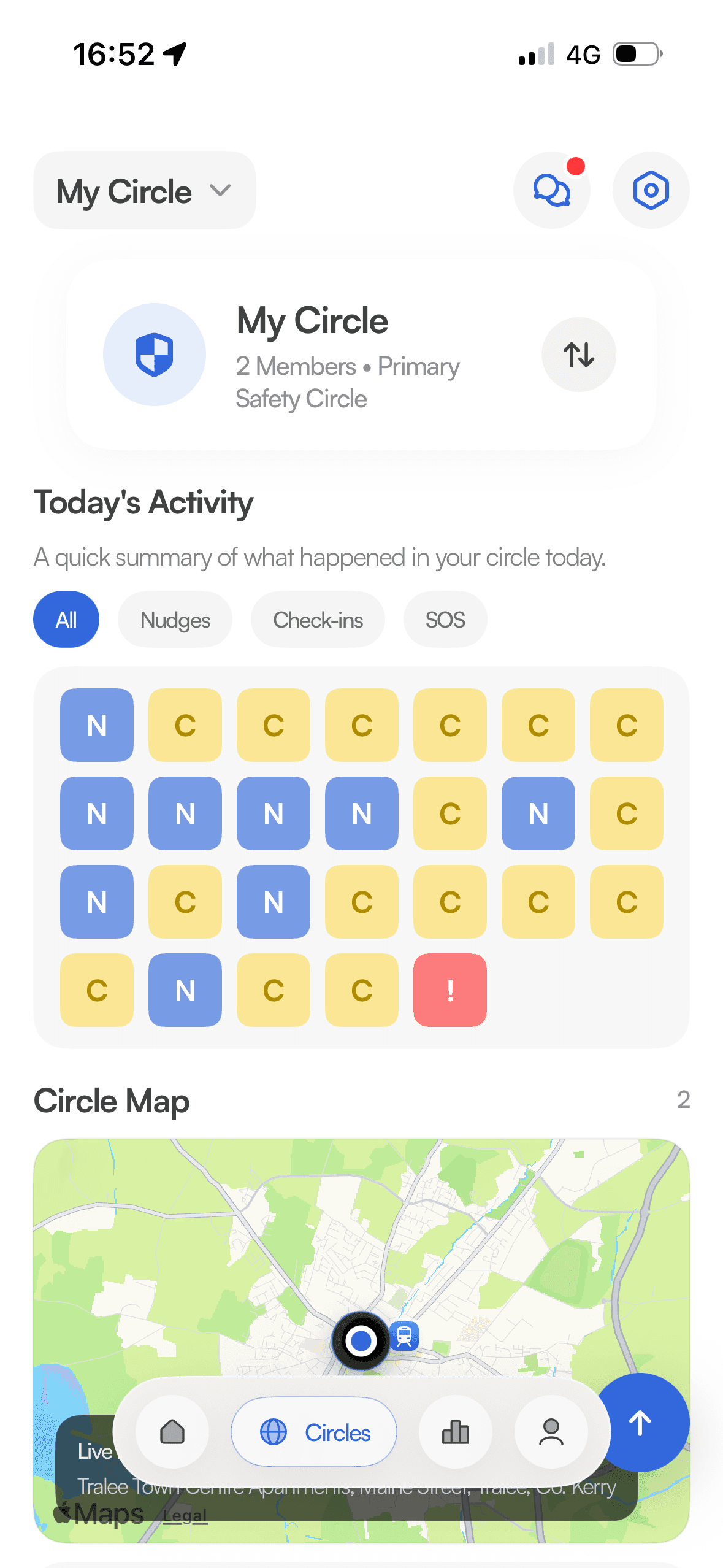The width and height of the screenshot is (723, 1568).
Task: Open the My Circle dropdown selector
Action: (x=144, y=190)
